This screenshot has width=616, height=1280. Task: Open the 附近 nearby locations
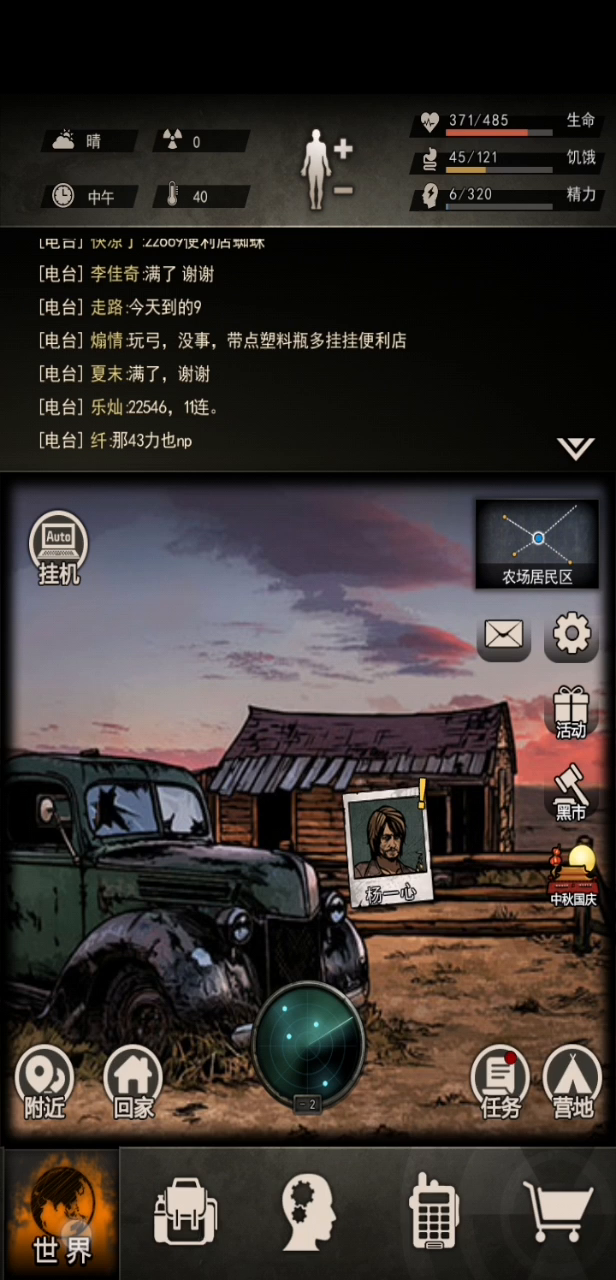click(x=44, y=1083)
